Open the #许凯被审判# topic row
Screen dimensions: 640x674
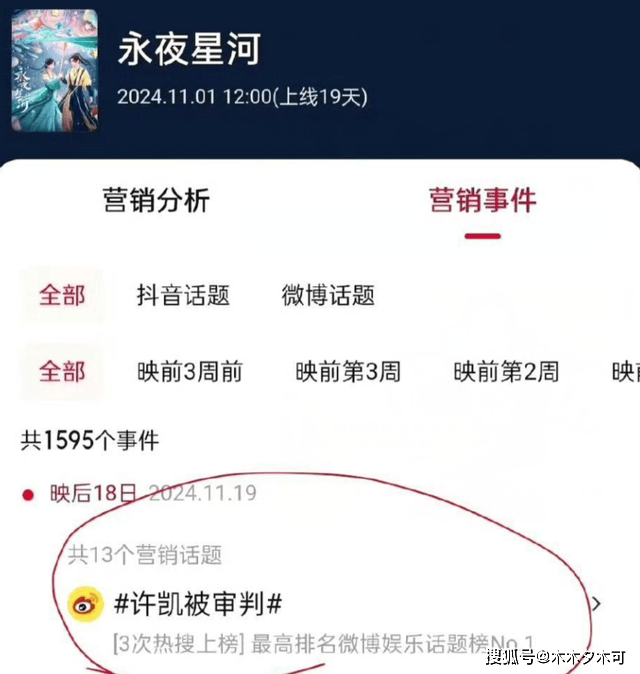pyautogui.click(x=330, y=604)
